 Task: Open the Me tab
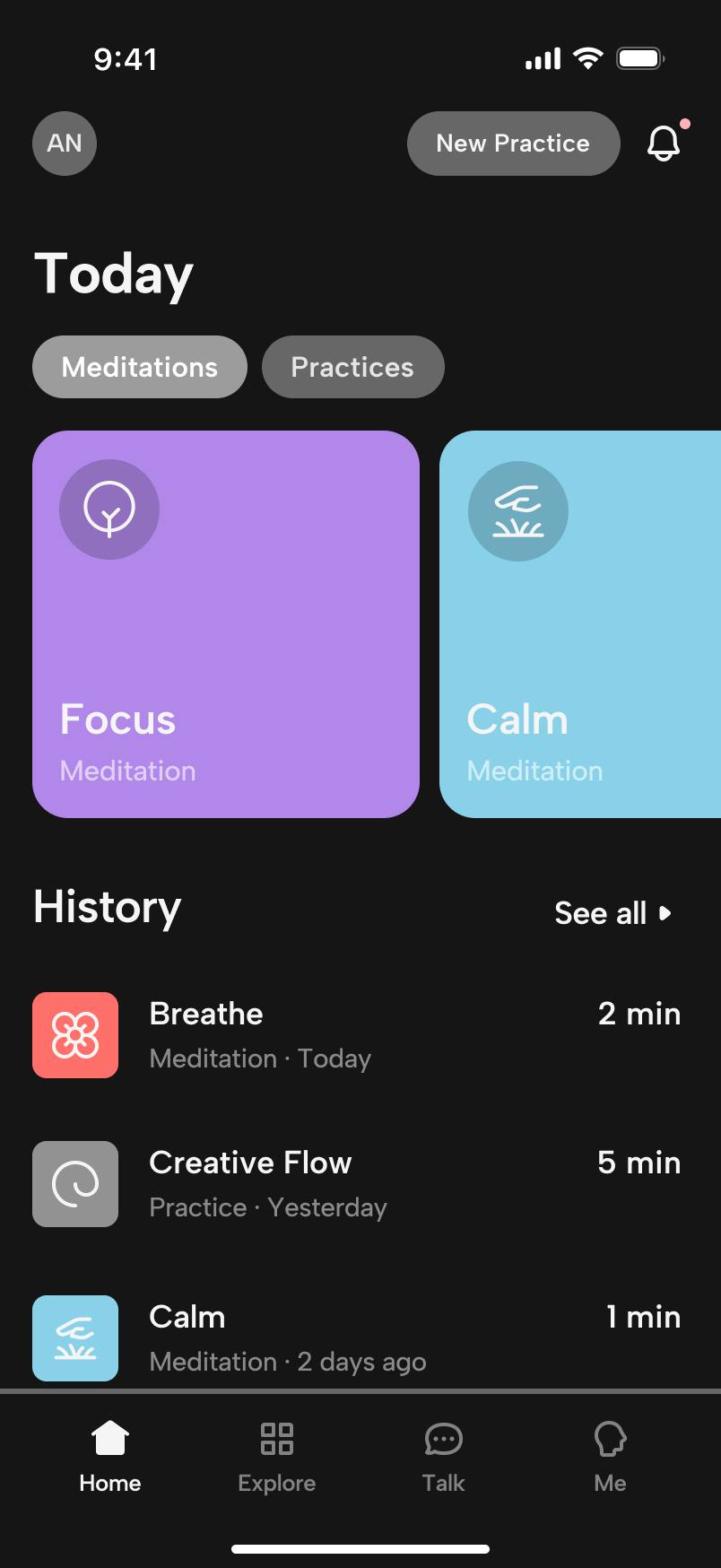coord(610,1455)
